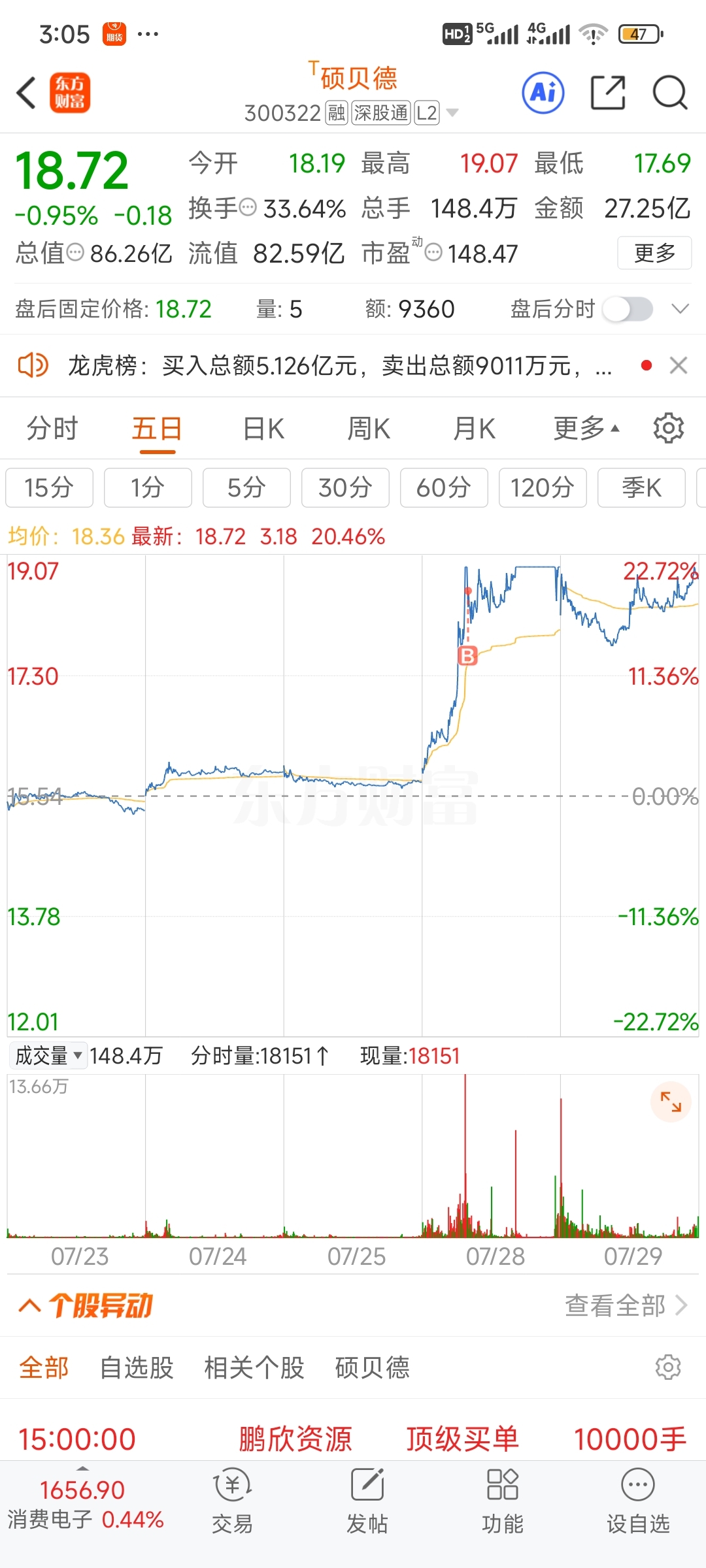Toggle the 盘后分时 switch
This screenshot has width=706, height=1568.
click(628, 309)
